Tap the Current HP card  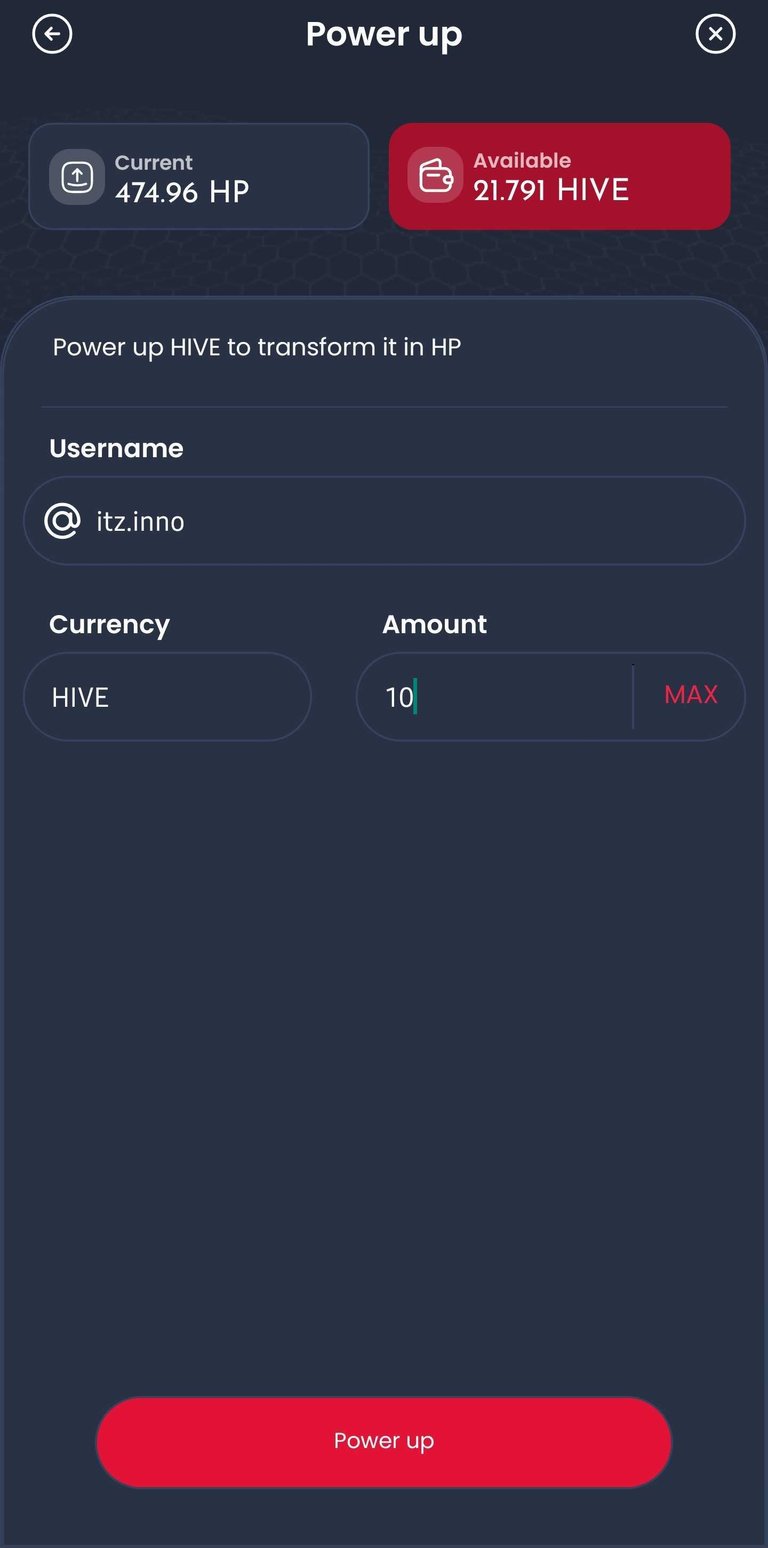[199, 177]
